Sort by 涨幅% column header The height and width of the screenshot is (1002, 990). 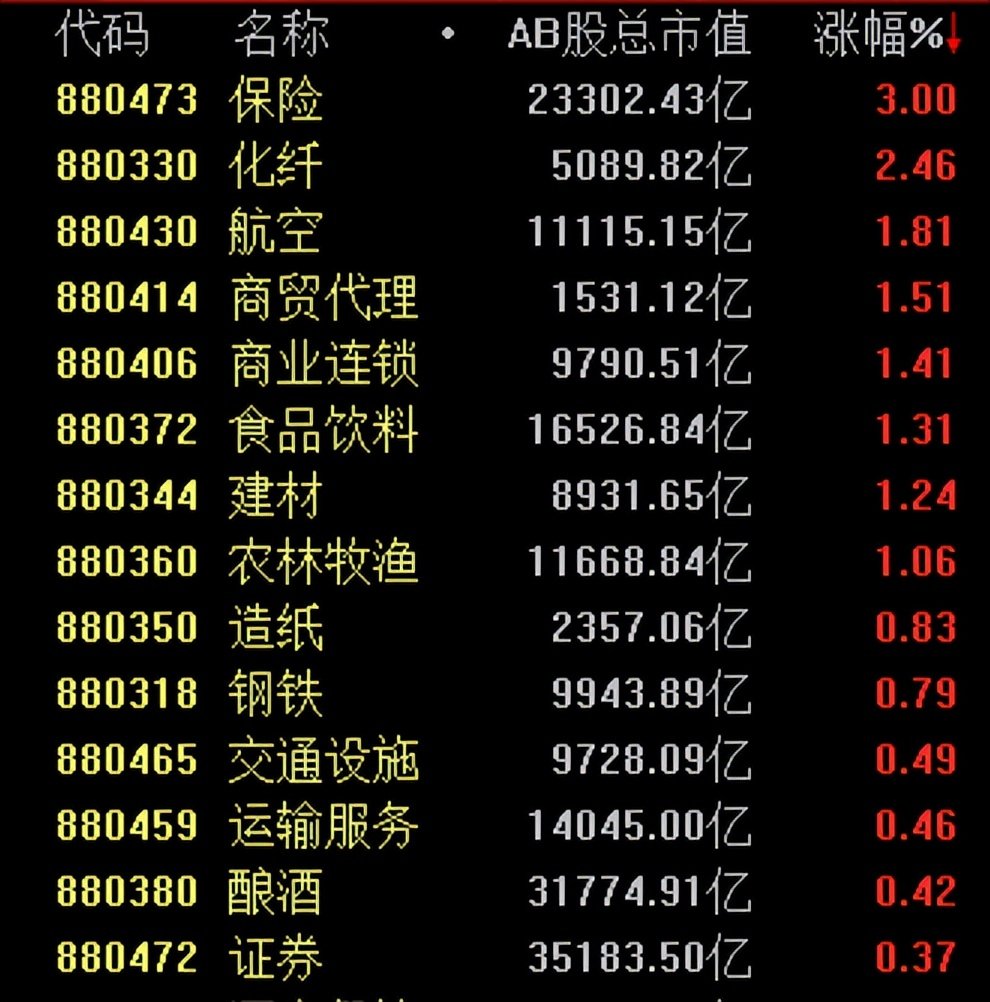886,33
